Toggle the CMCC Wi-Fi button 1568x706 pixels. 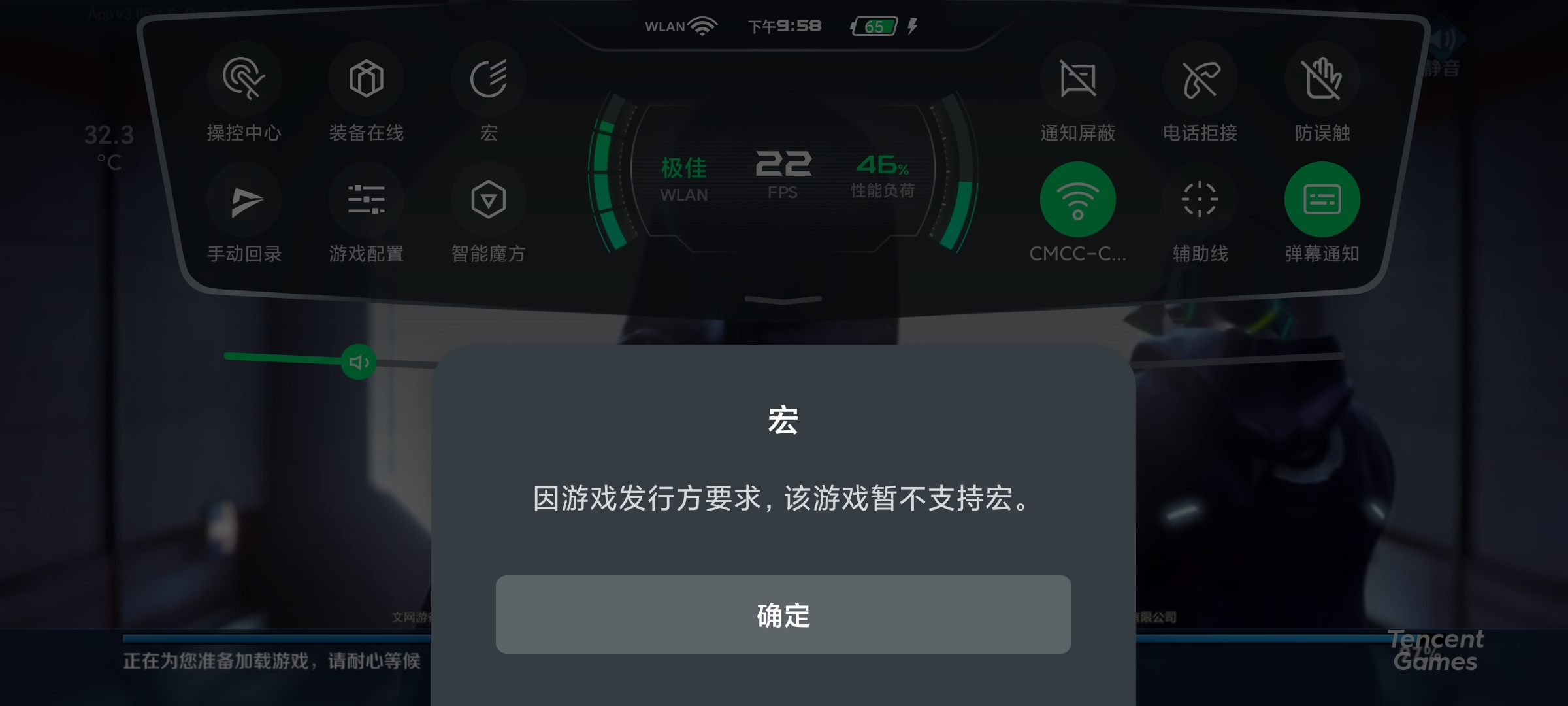(x=1077, y=200)
